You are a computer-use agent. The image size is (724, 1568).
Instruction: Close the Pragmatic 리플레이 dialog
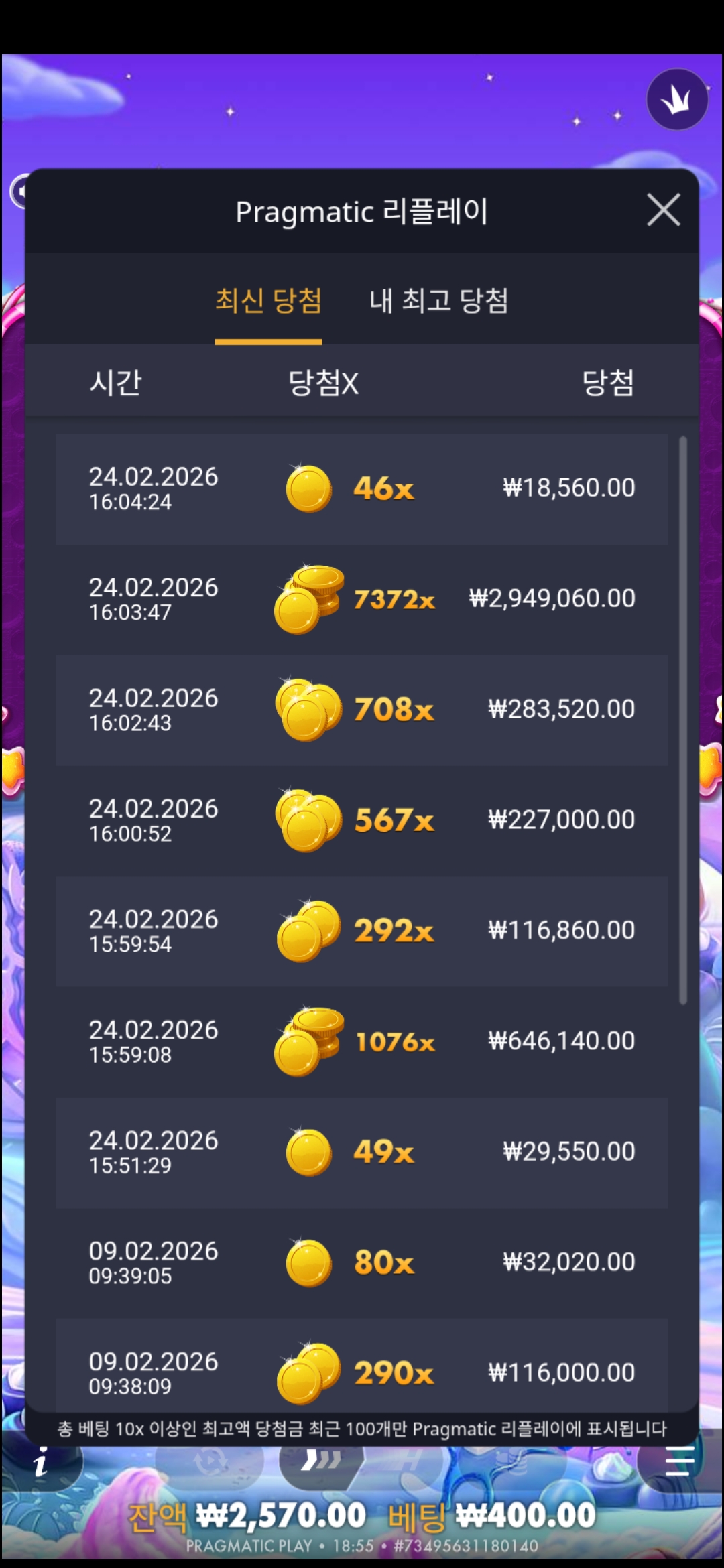coord(663,210)
